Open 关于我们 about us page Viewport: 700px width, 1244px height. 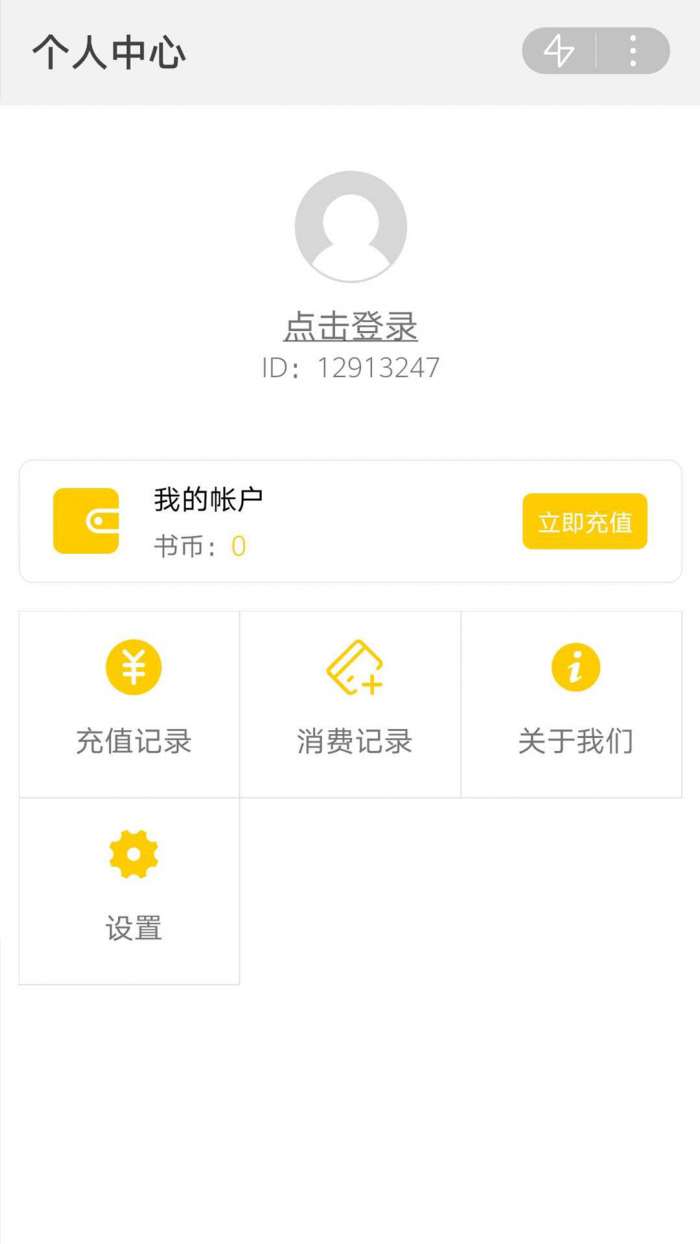575,704
